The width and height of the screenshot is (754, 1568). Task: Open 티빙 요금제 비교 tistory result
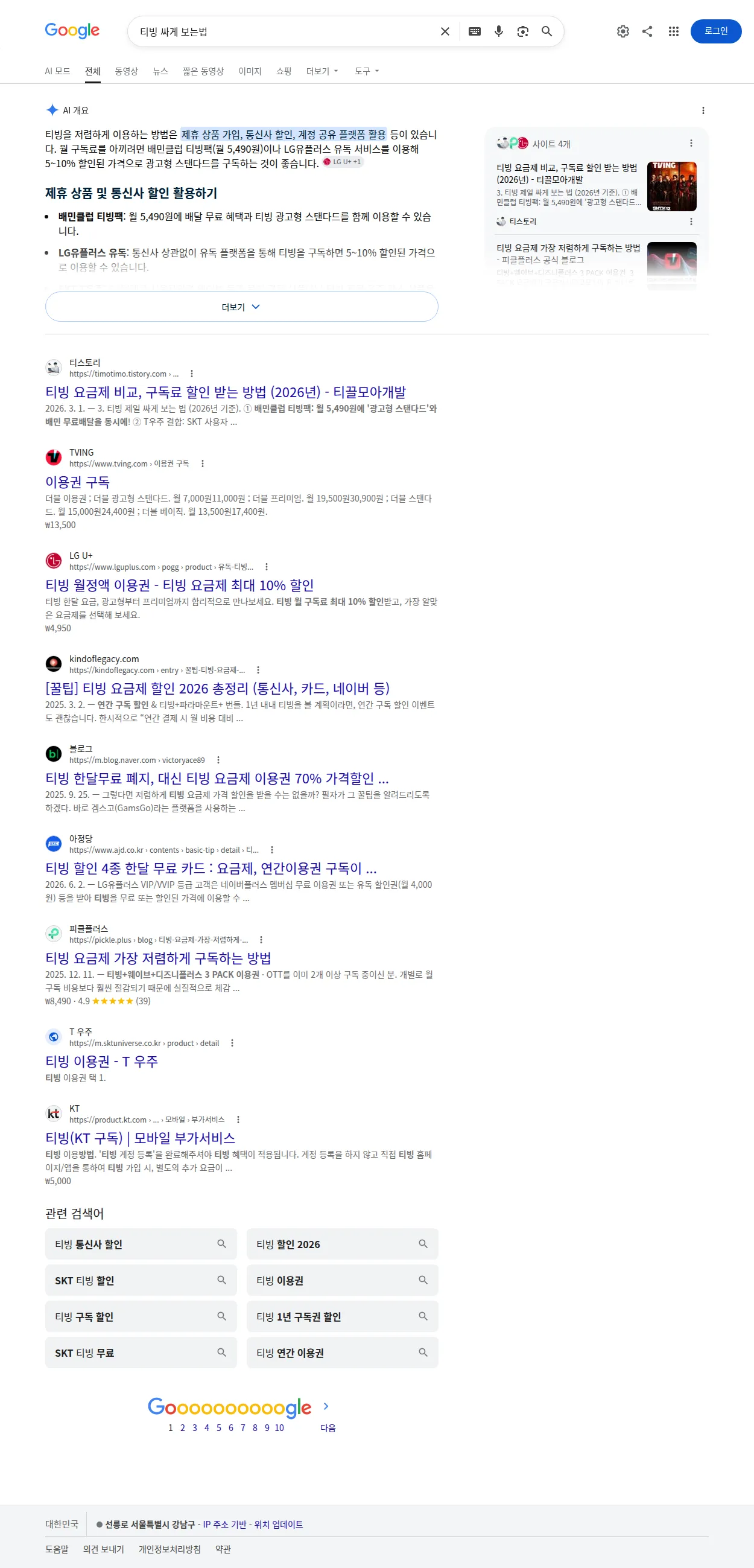point(225,392)
